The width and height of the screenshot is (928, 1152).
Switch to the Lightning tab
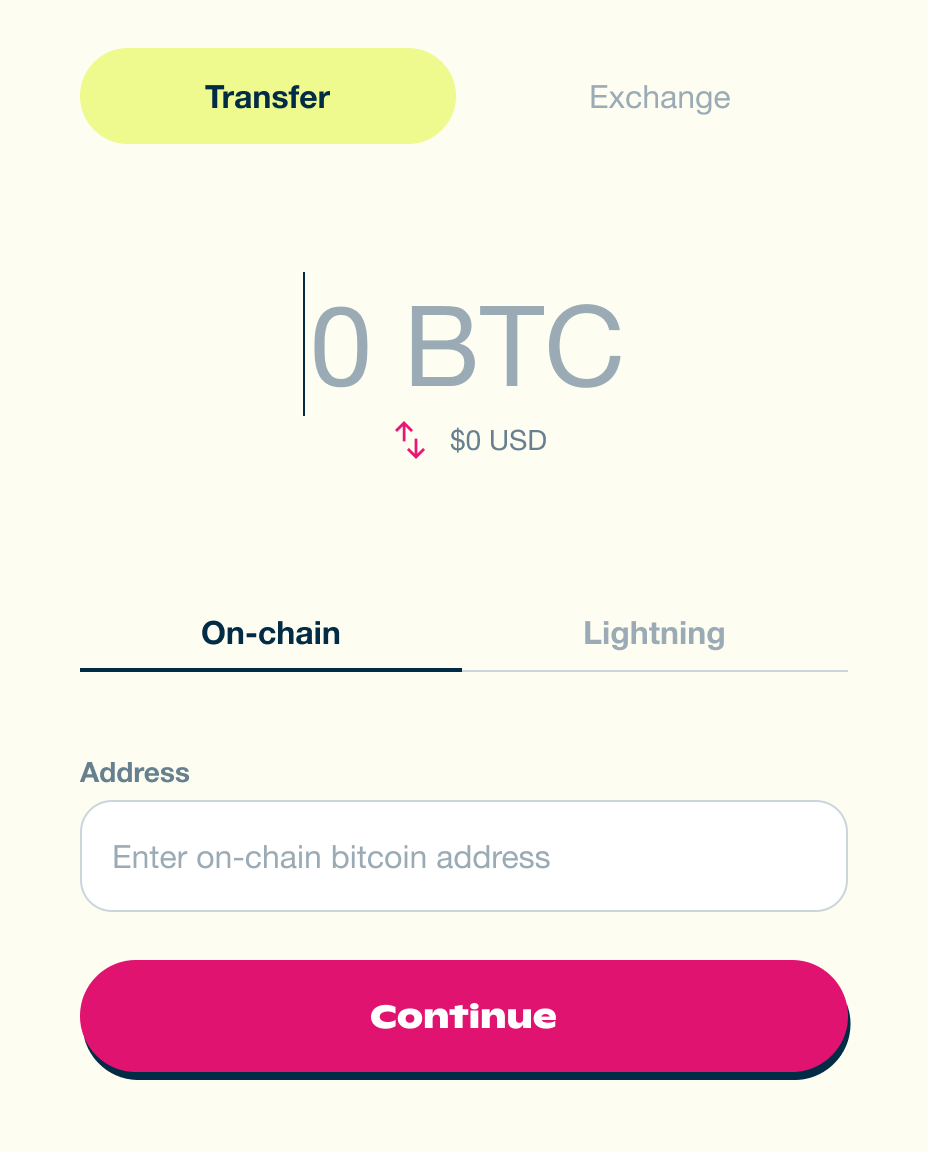pos(654,633)
